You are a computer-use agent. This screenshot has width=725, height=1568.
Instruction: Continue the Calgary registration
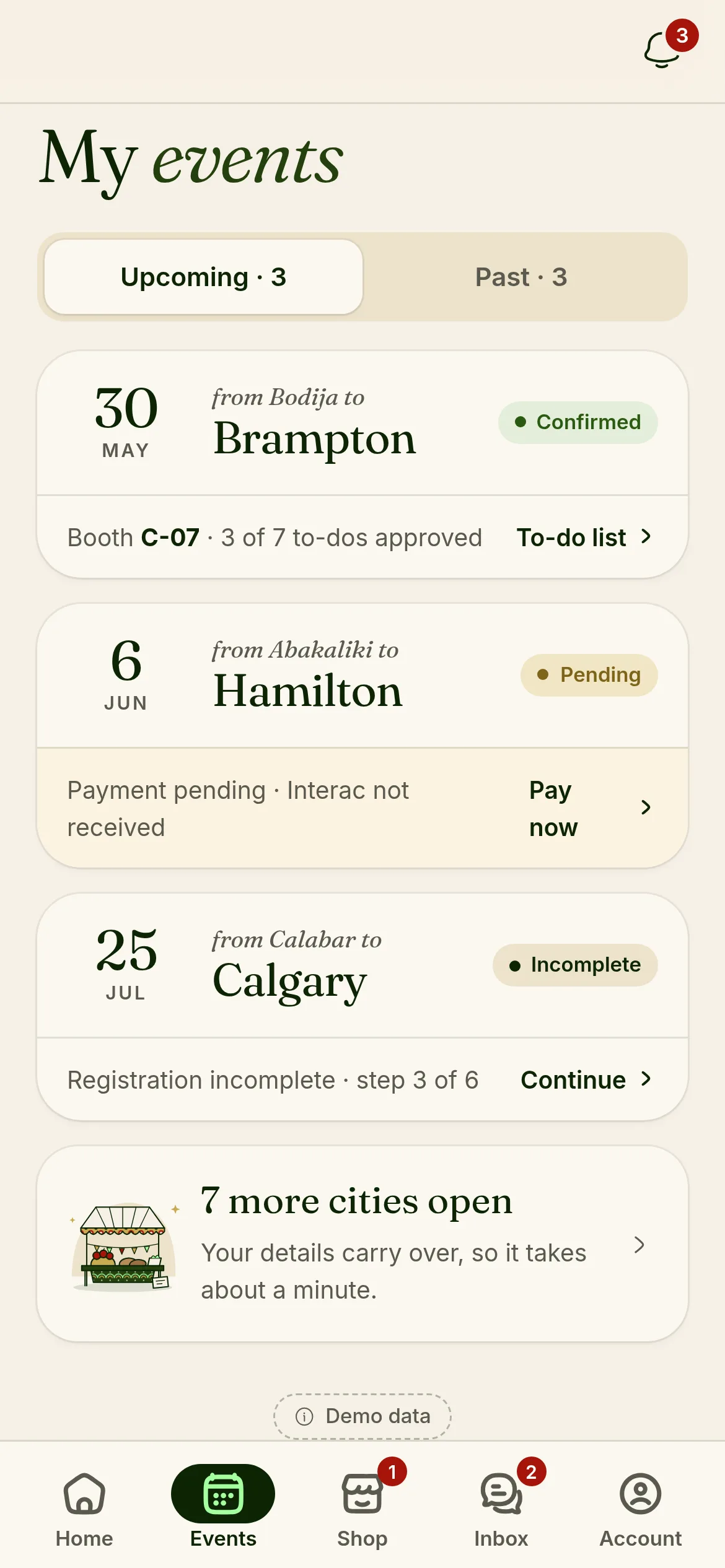(x=586, y=1079)
